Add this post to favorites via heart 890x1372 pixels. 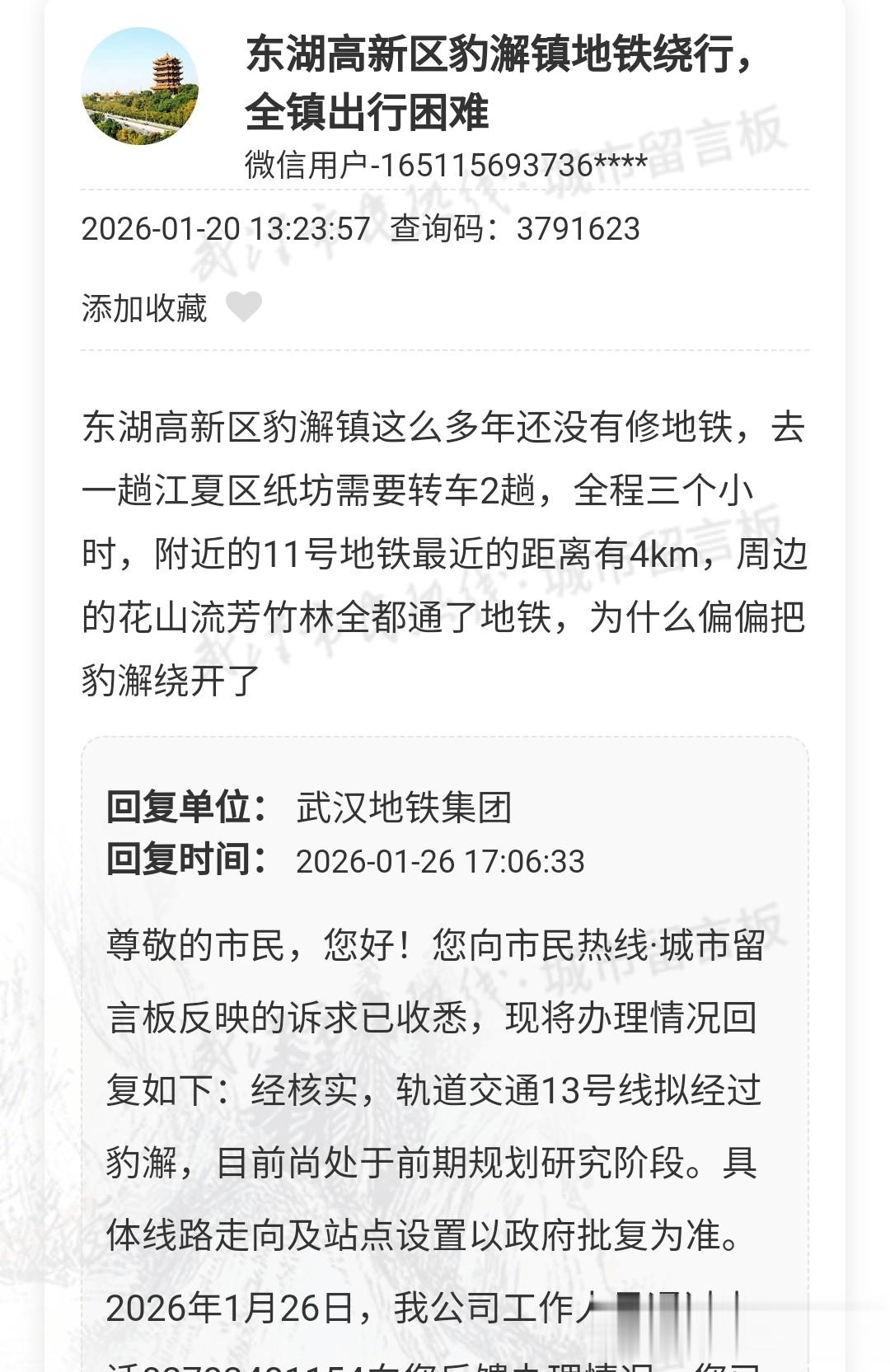pyautogui.click(x=244, y=307)
